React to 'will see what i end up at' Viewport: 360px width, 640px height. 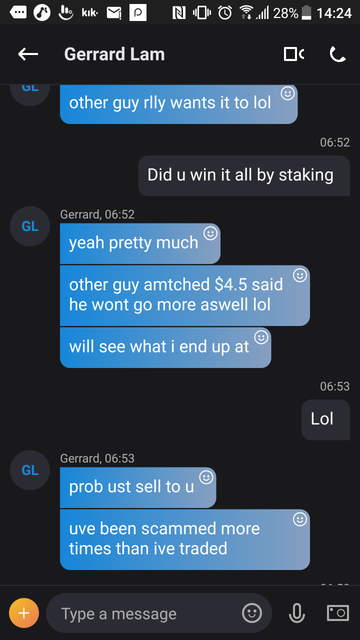pyautogui.click(x=261, y=338)
